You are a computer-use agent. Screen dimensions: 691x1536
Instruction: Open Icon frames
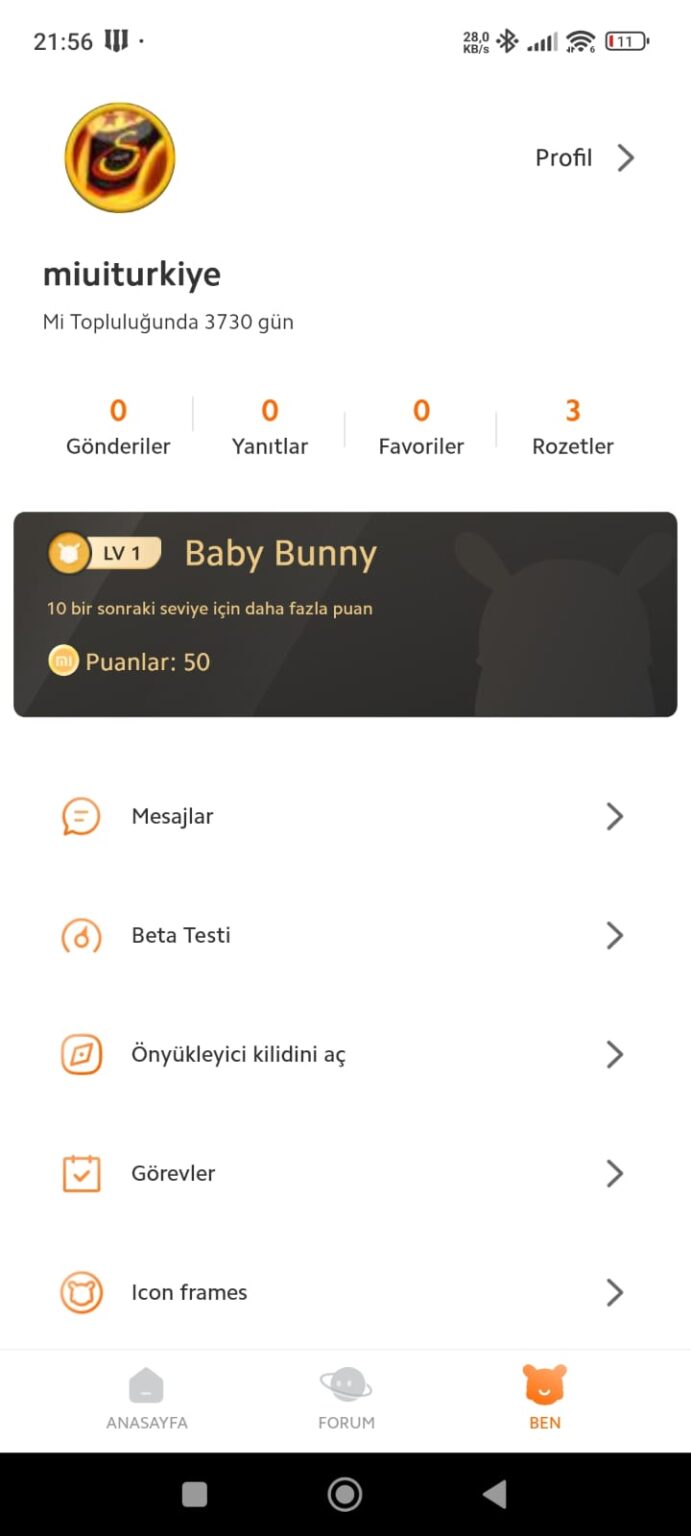[345, 1293]
